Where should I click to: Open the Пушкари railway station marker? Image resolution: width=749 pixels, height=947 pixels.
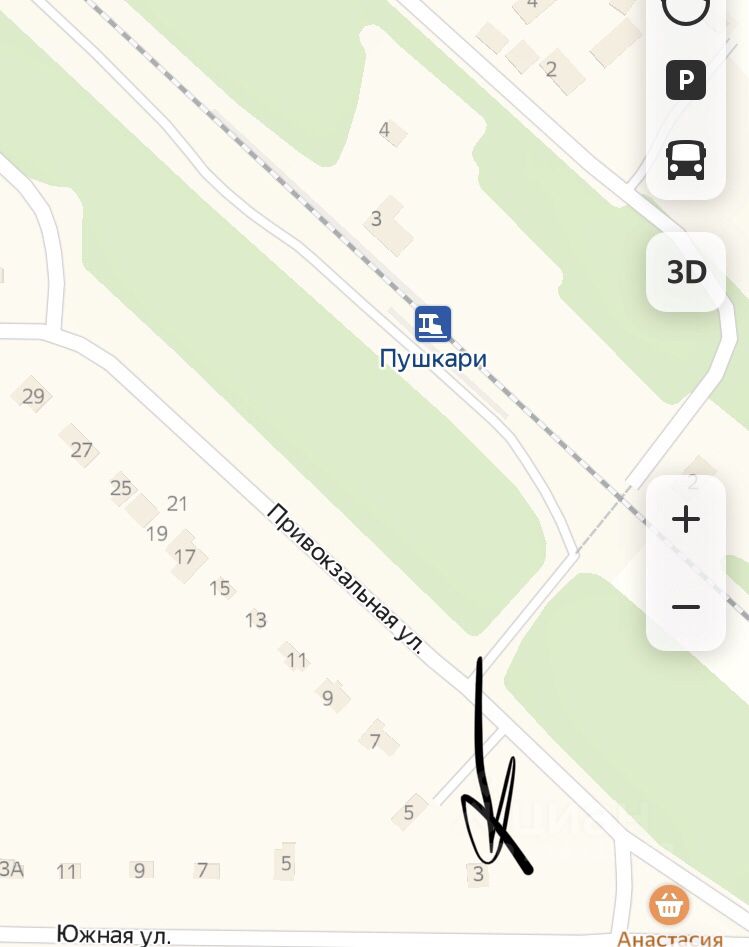(x=433, y=324)
